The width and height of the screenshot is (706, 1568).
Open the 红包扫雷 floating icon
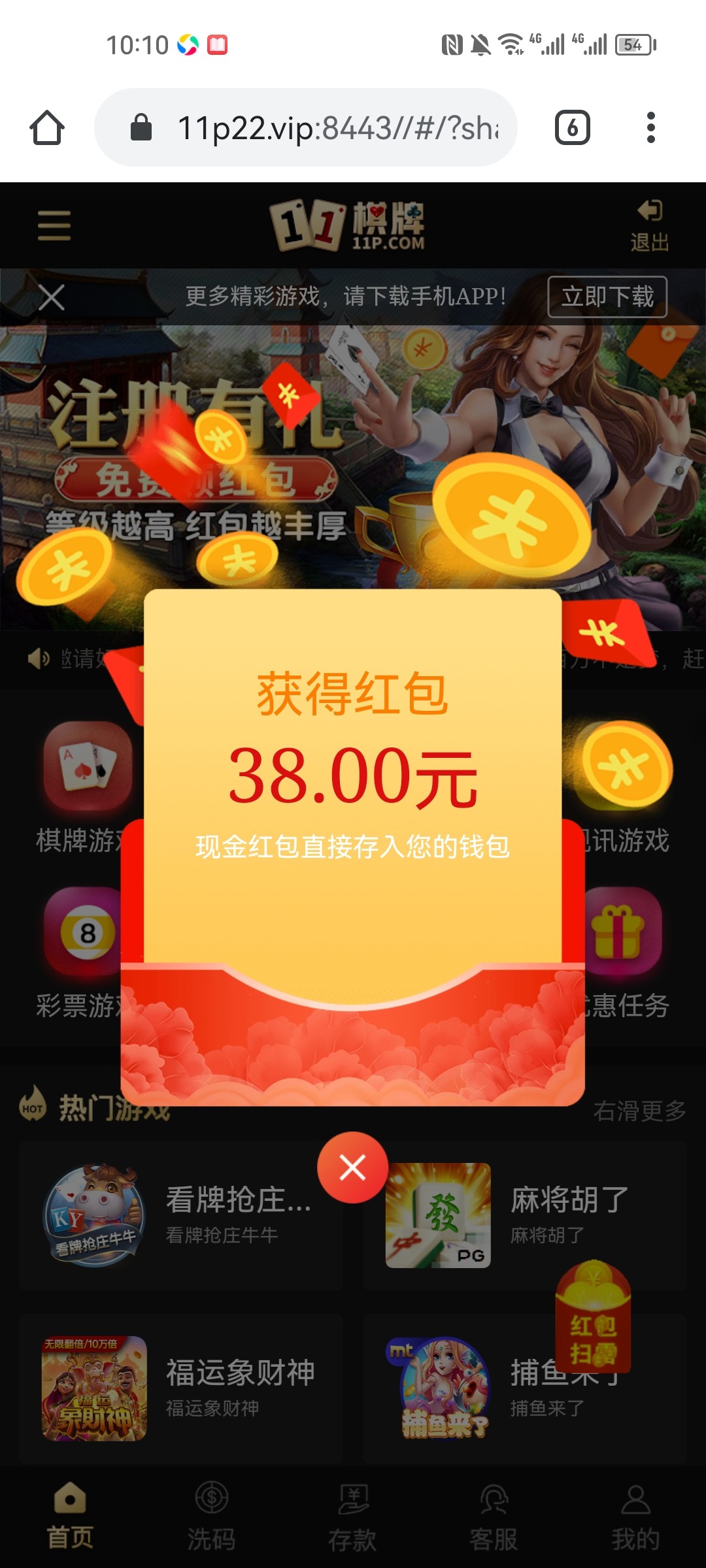click(x=594, y=1318)
